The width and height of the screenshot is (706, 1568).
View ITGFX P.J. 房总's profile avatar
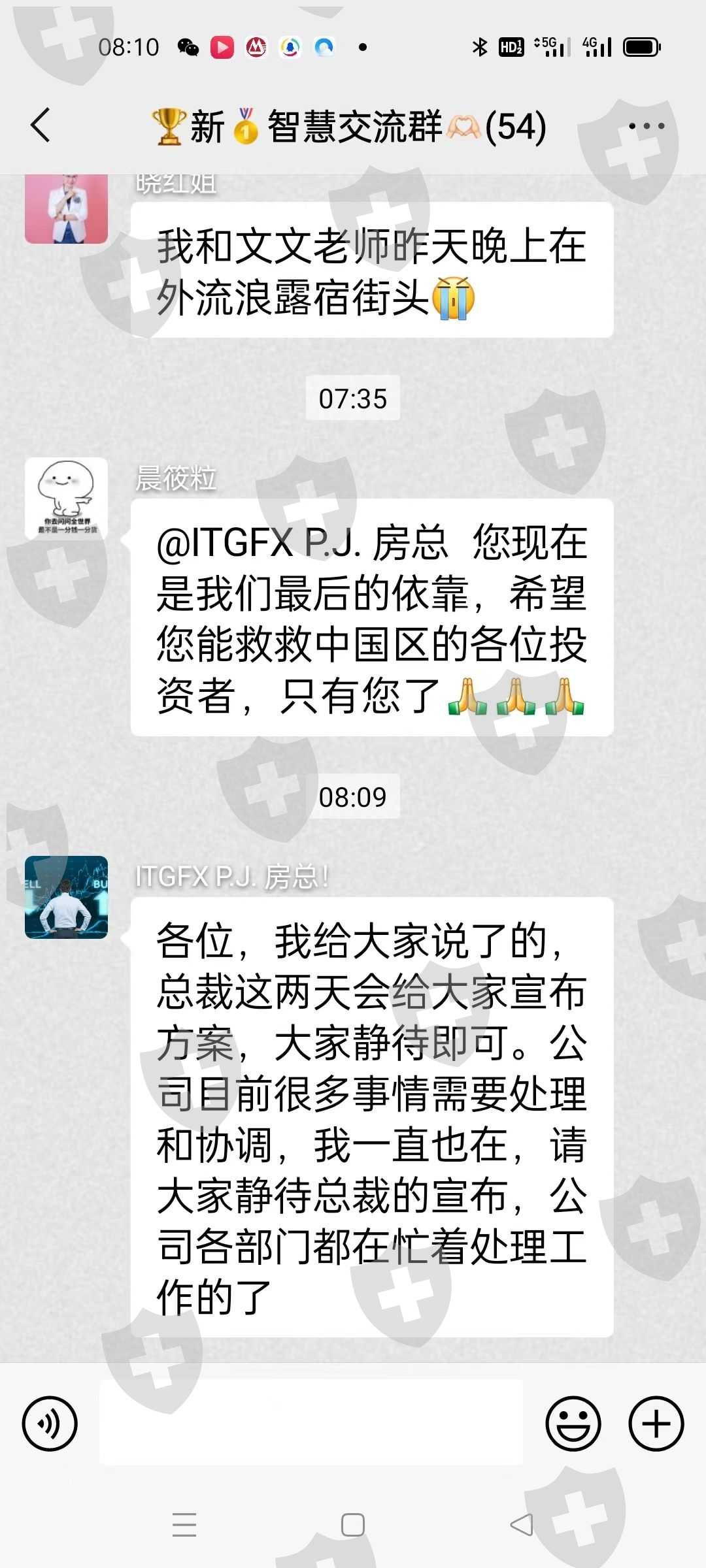coord(66,897)
